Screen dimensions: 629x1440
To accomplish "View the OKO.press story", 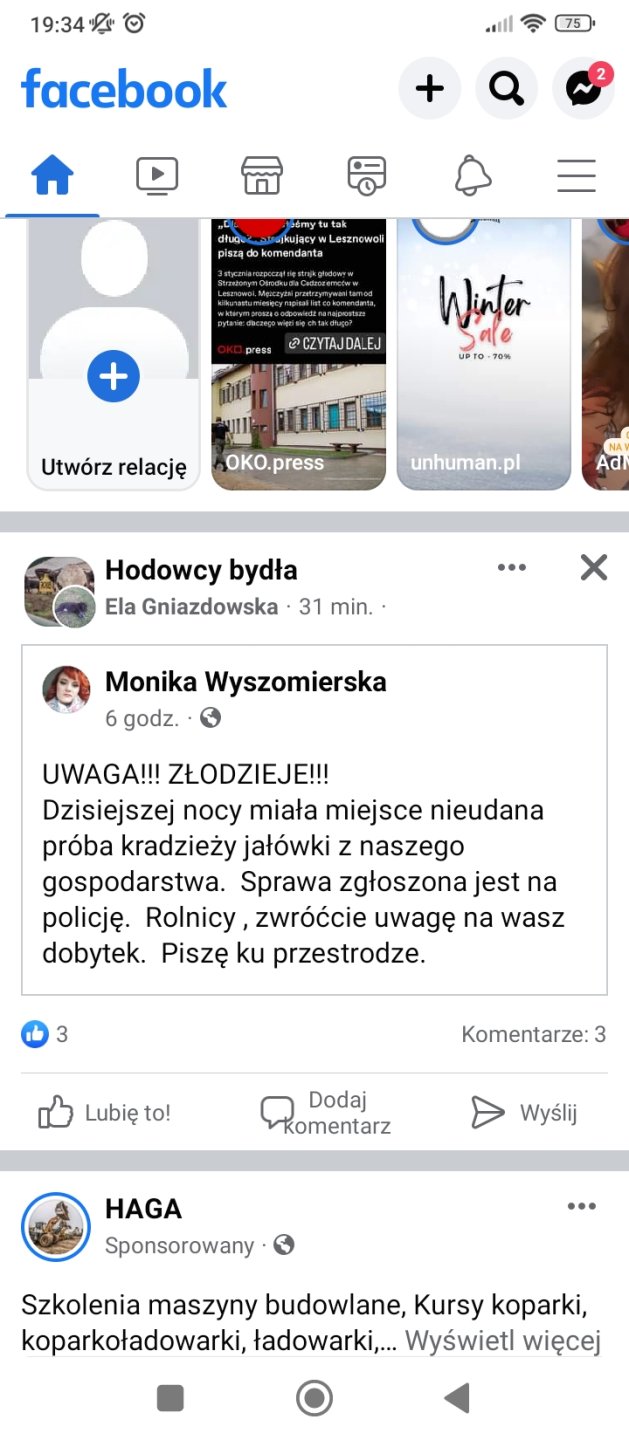I will (298, 355).
